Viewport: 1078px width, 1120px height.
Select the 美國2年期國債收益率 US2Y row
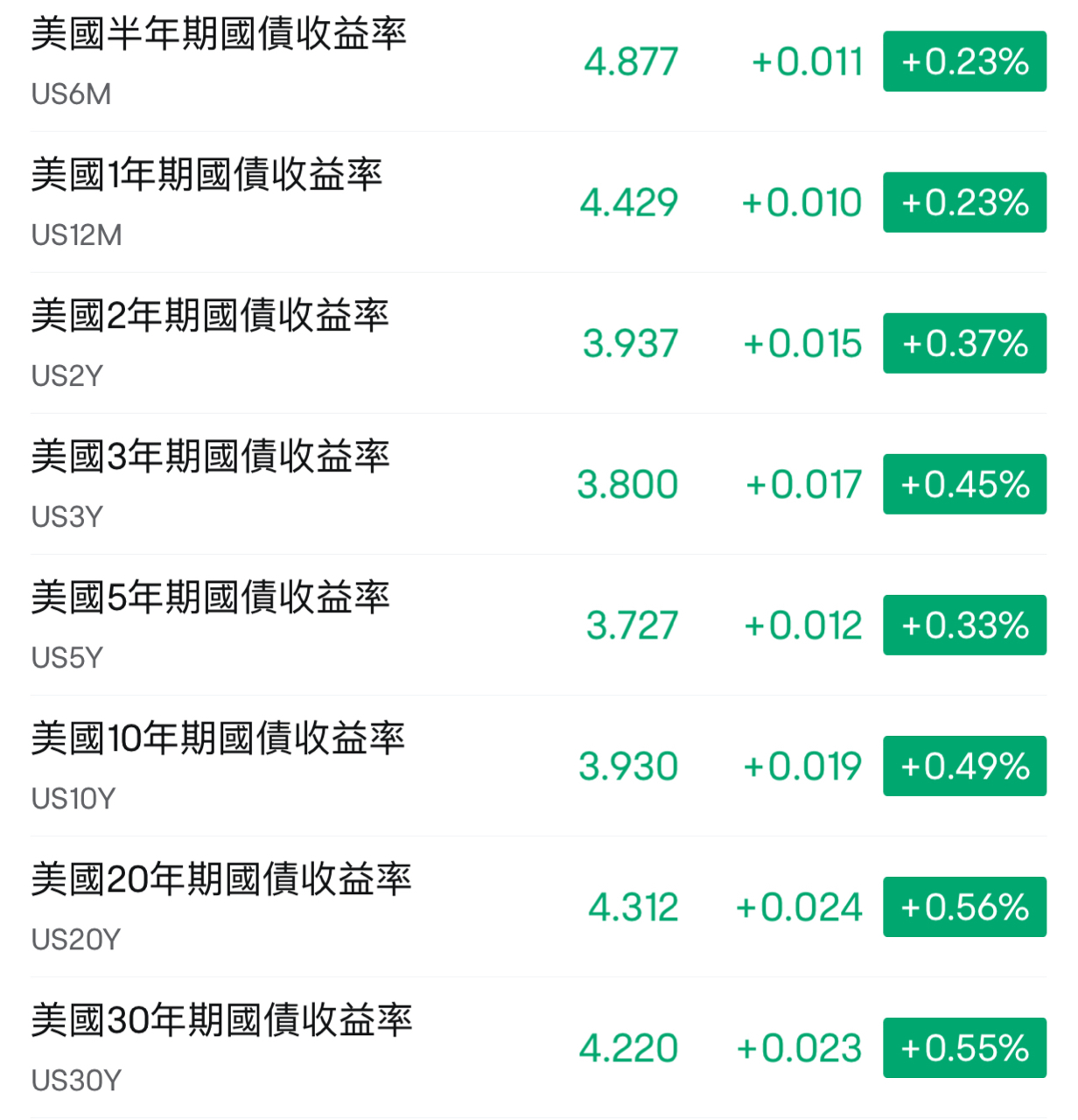pos(210,343)
